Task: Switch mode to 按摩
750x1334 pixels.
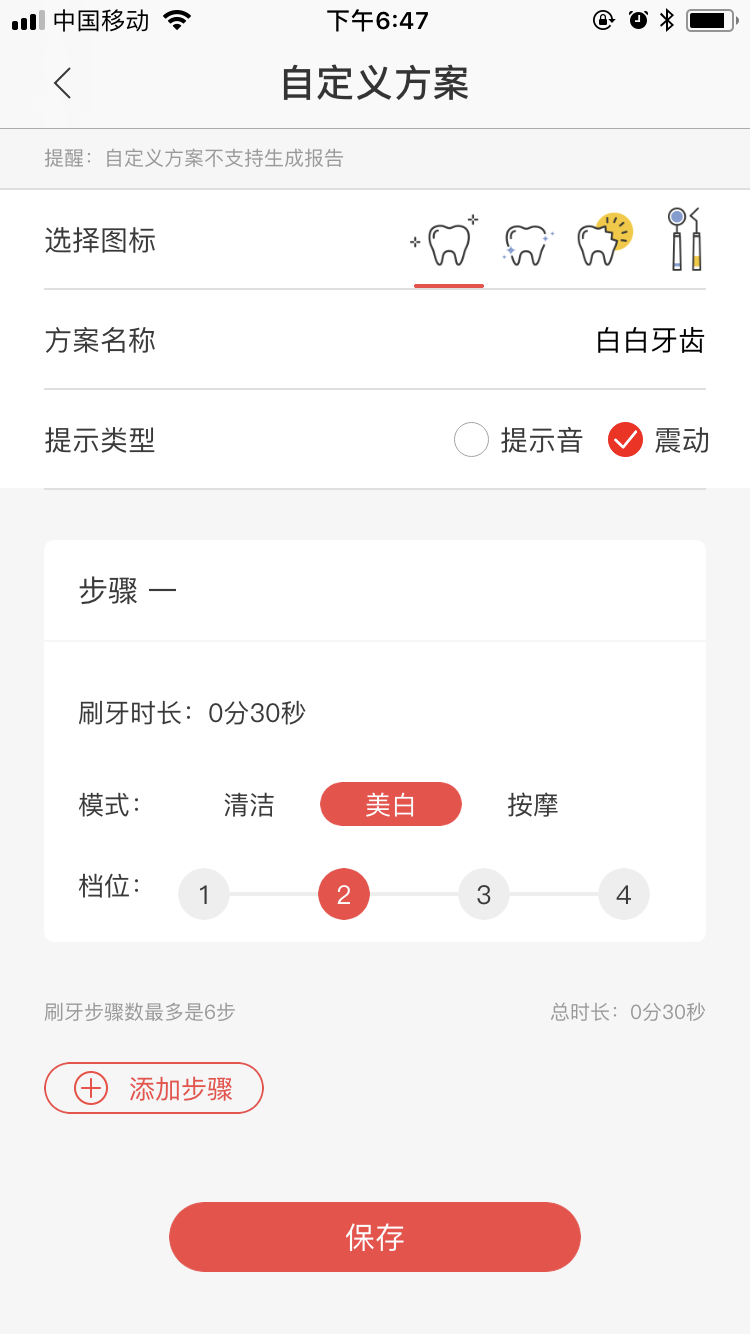Action: click(x=532, y=805)
